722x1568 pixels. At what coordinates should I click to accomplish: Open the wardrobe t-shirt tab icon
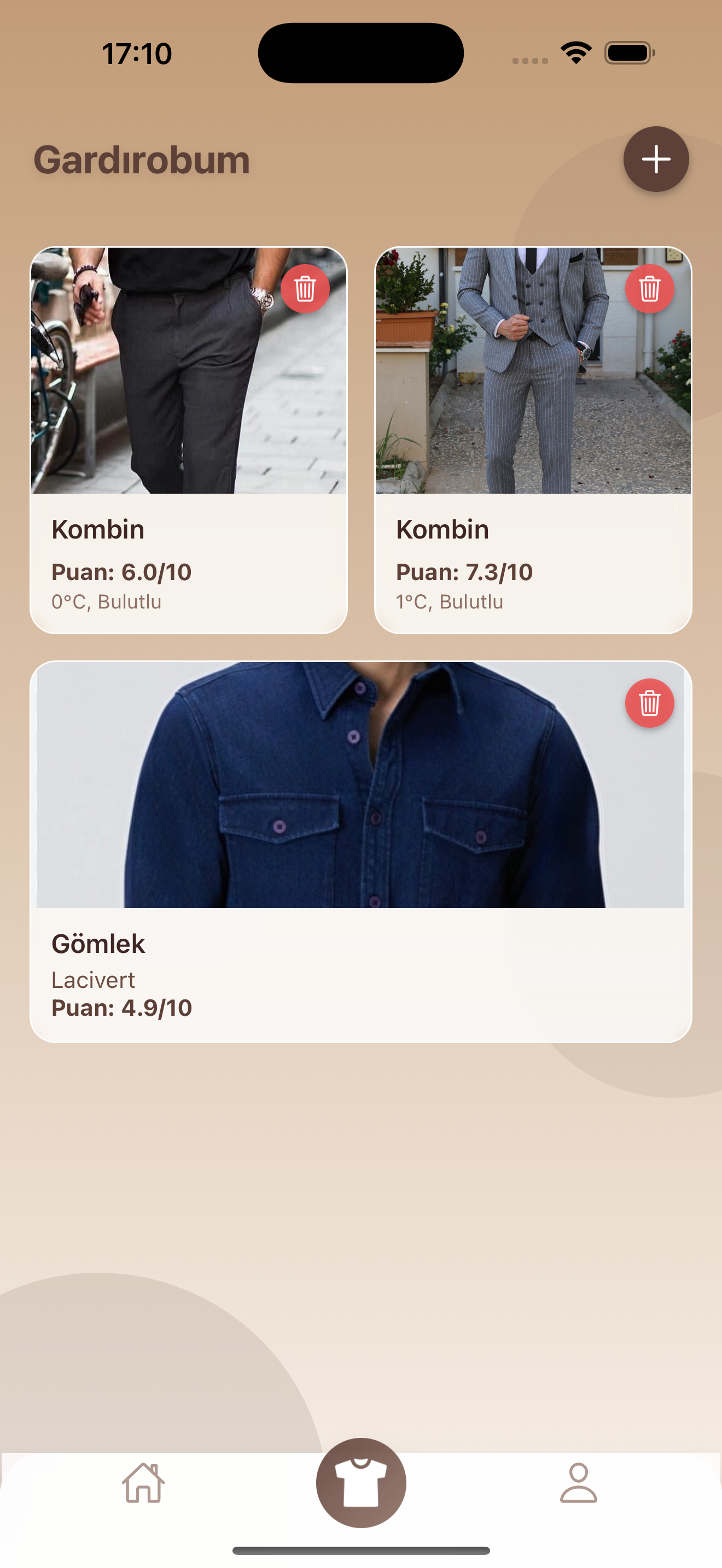coord(360,1483)
